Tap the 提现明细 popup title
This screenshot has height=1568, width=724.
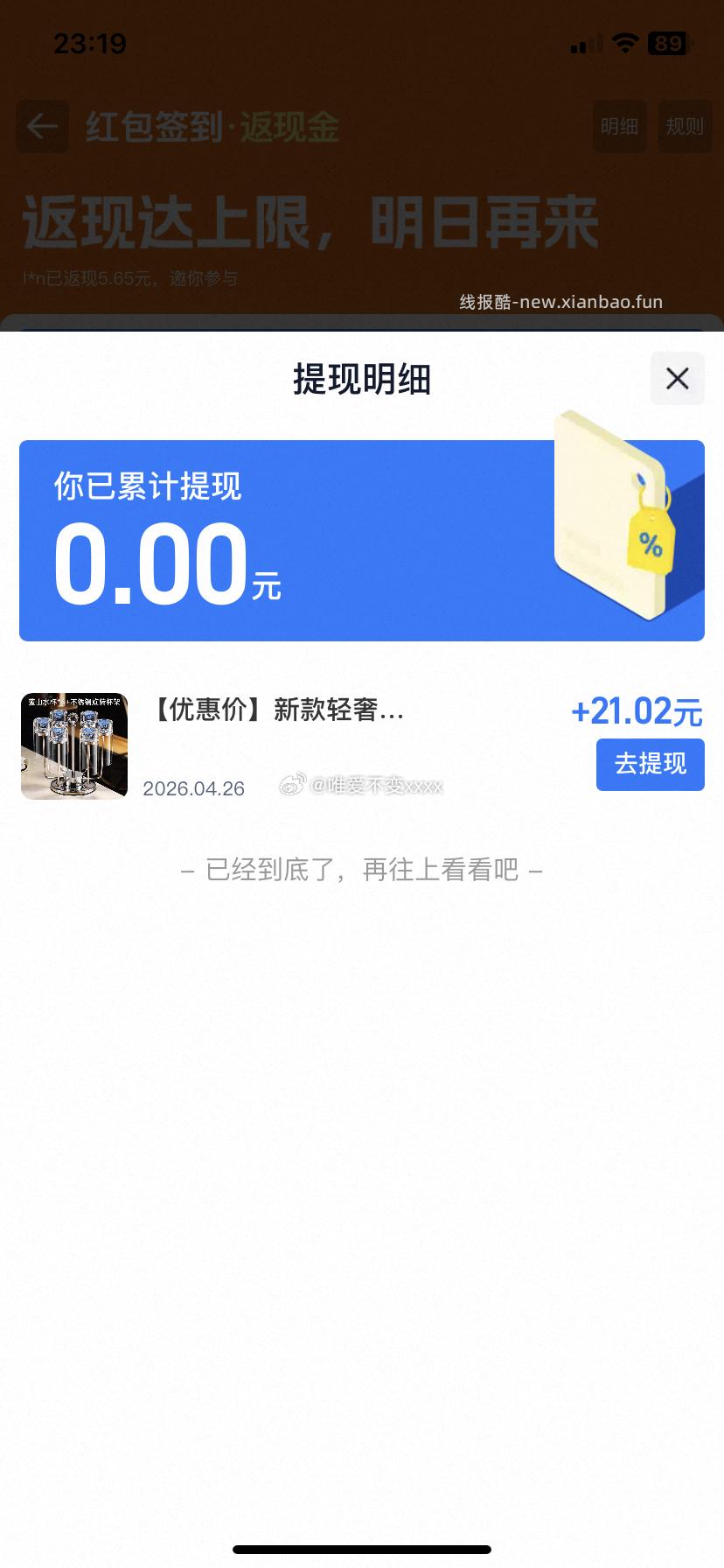(361, 379)
